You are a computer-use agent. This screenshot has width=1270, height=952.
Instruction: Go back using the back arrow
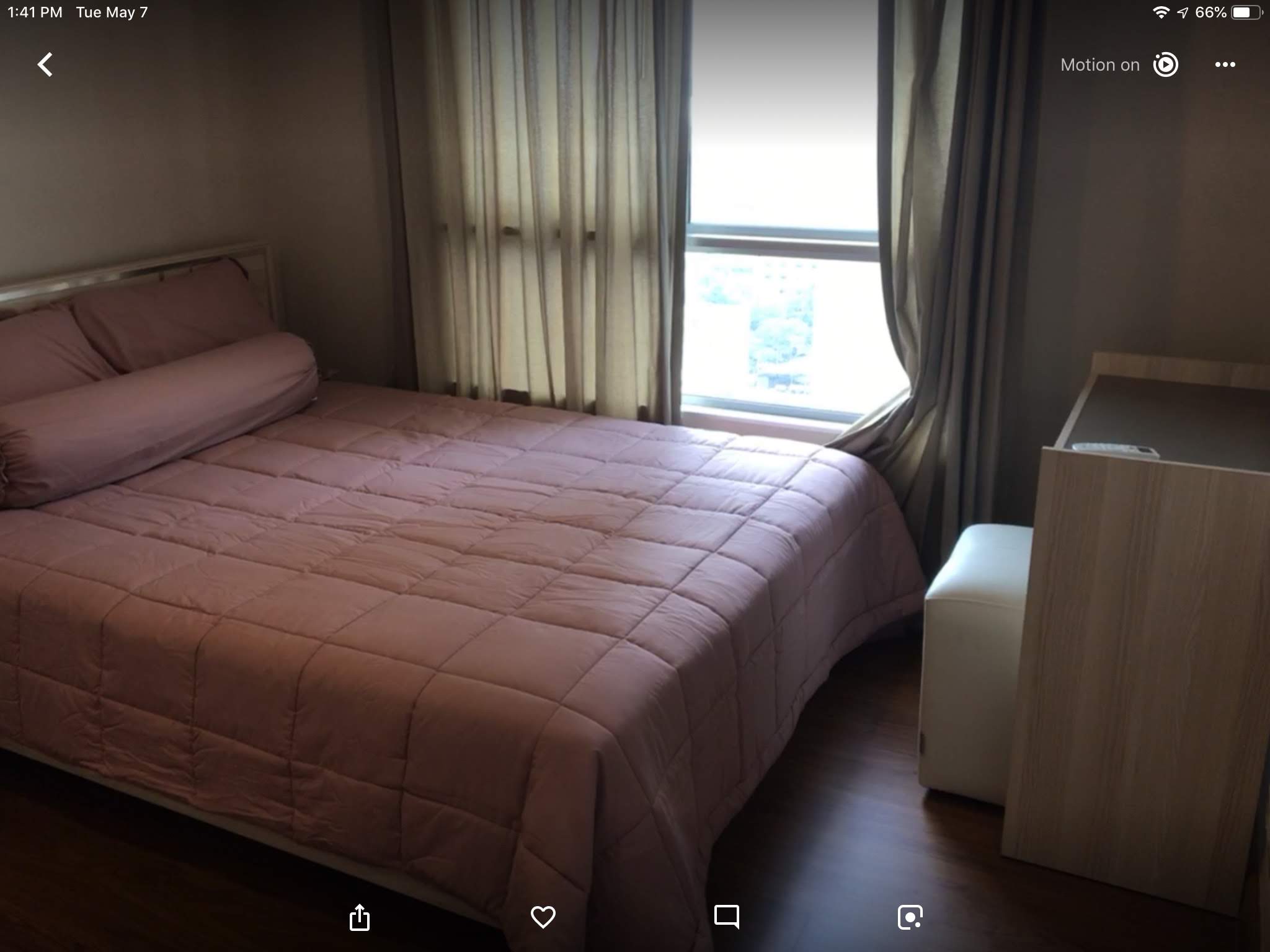(x=45, y=64)
